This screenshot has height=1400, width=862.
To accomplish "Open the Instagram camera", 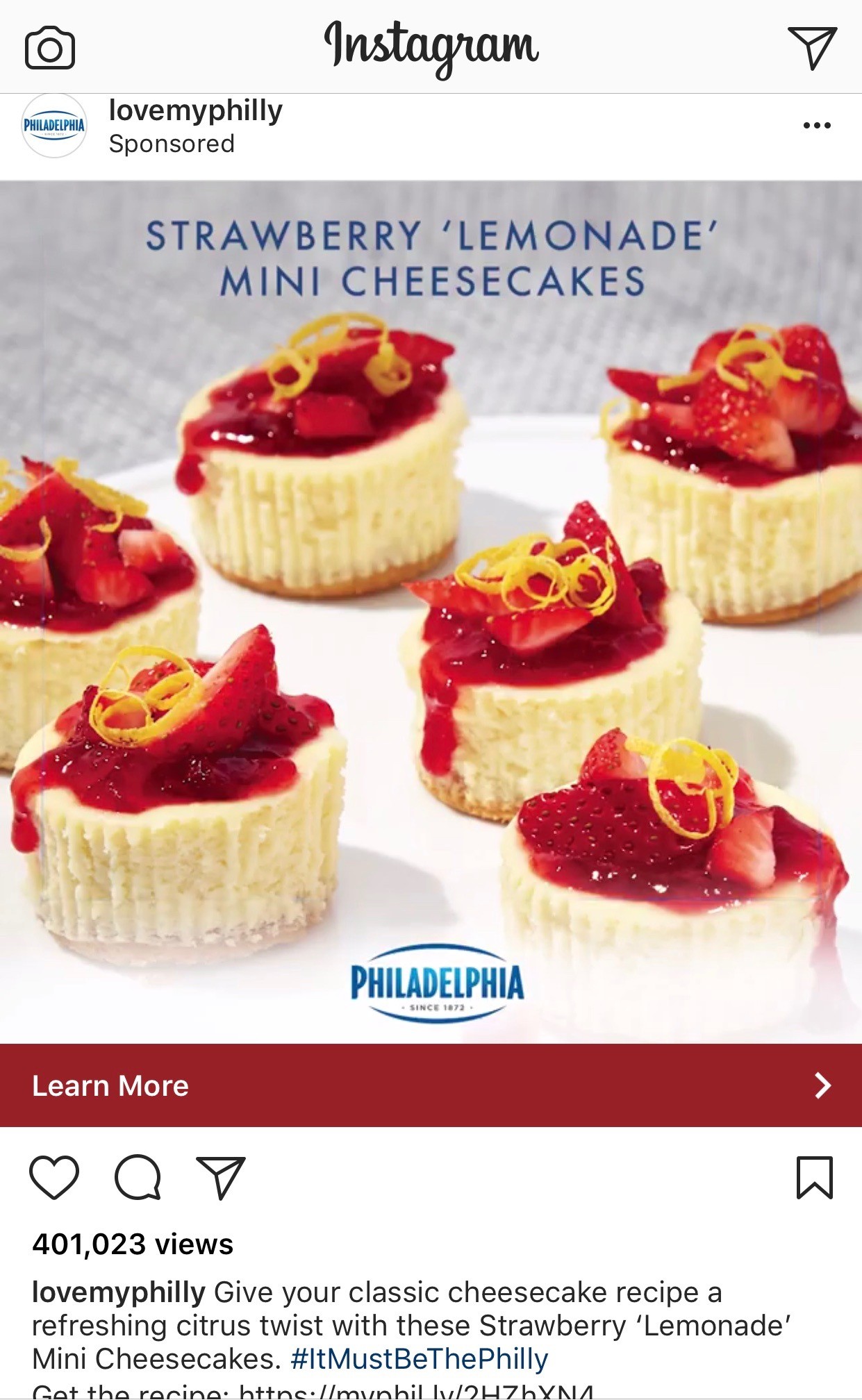I will [x=49, y=48].
